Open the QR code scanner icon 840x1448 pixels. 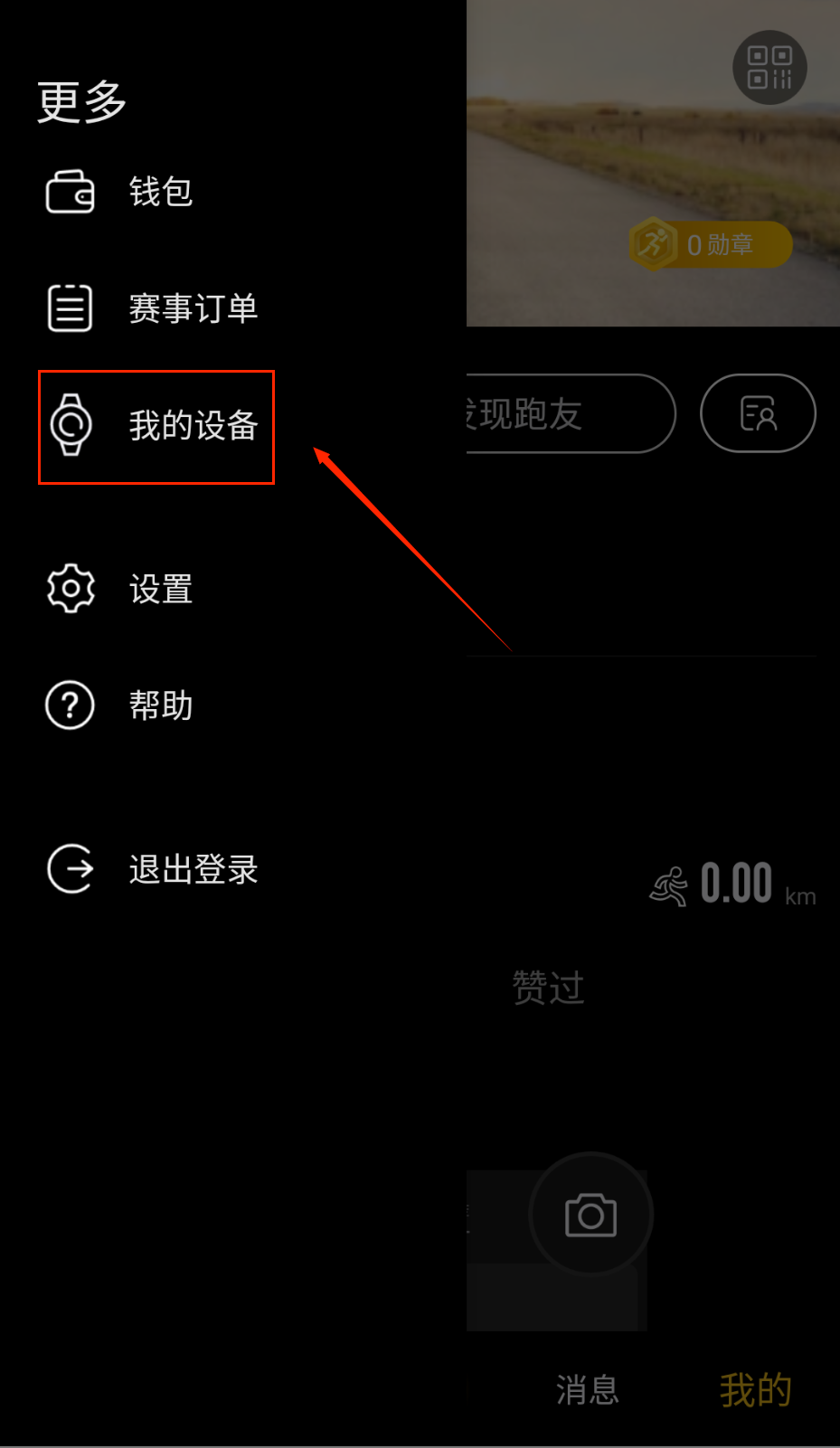pos(769,68)
